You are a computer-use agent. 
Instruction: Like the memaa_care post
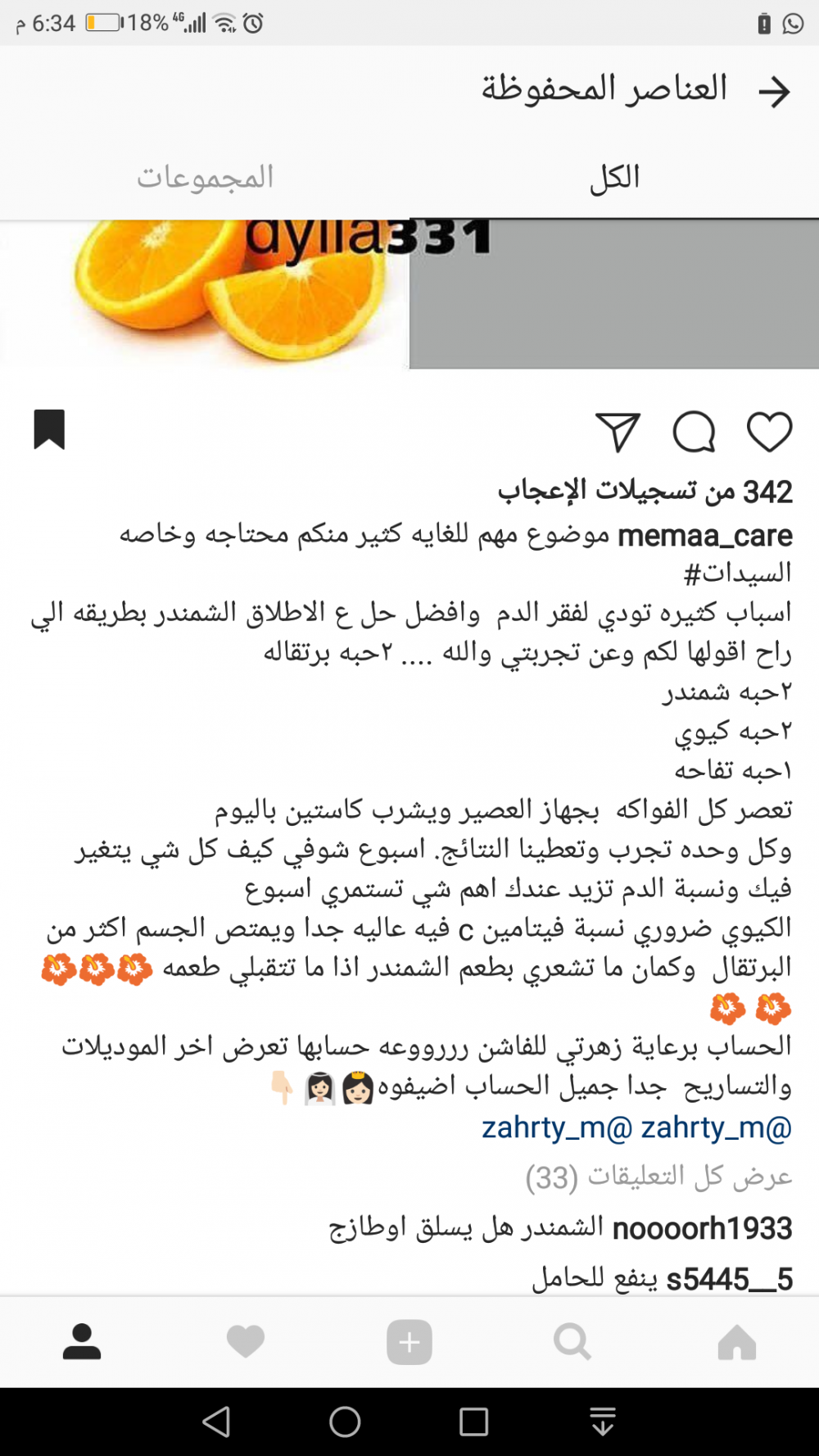pos(769,432)
